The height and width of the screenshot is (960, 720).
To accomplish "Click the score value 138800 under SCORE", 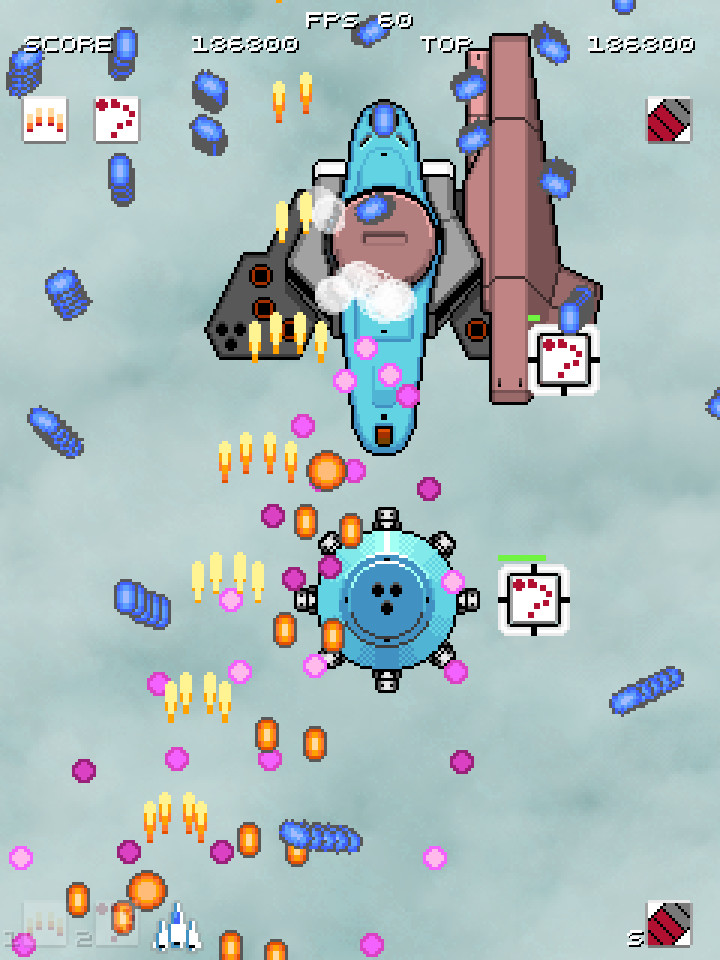I will tap(245, 44).
